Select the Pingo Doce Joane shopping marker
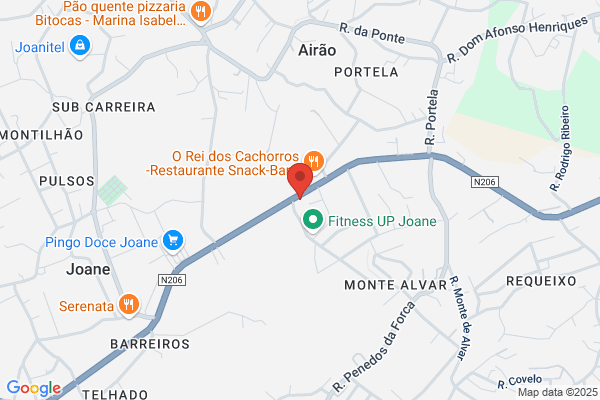Image resolution: width=600 pixels, height=400 pixels. click(173, 241)
